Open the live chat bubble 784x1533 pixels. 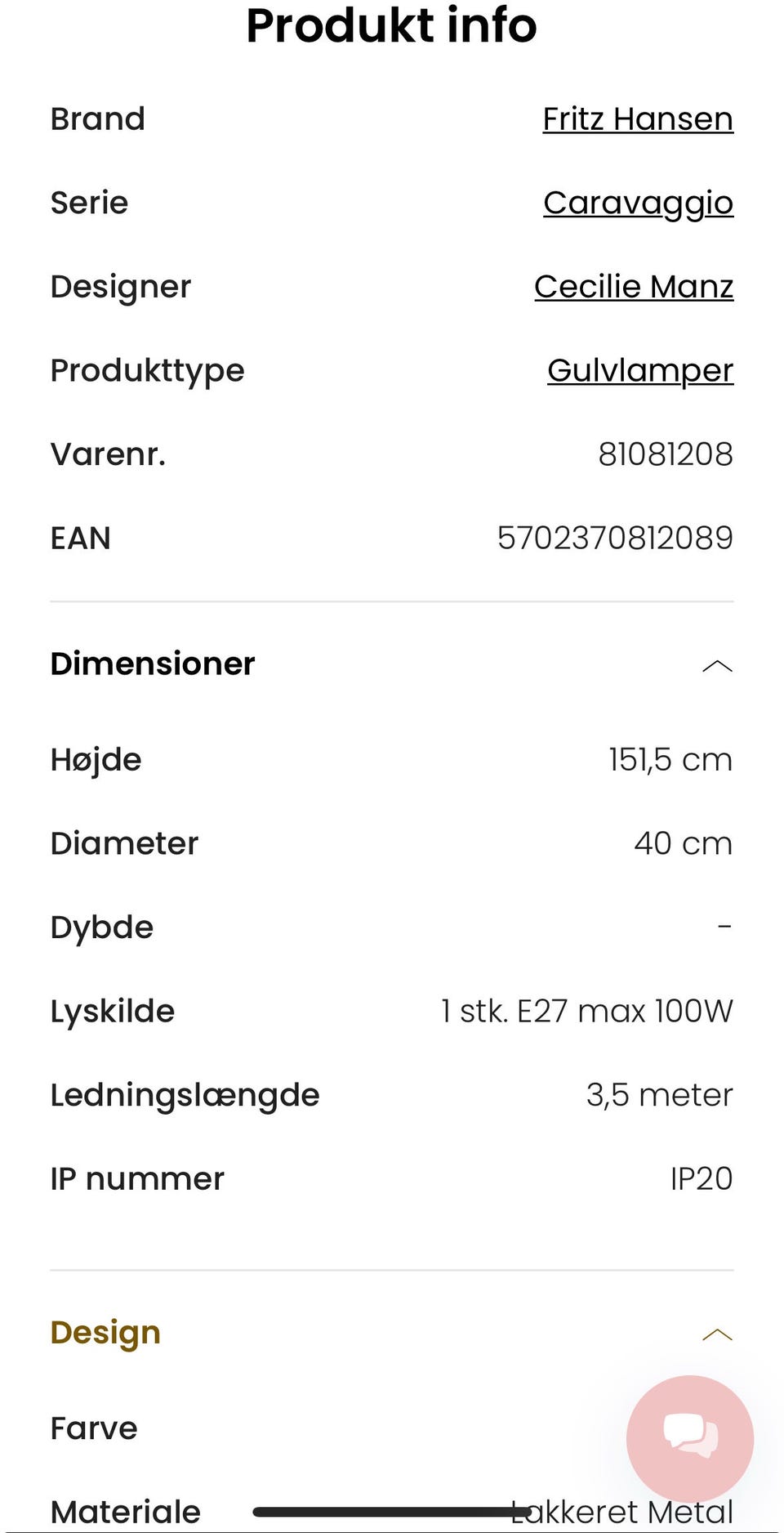click(690, 1437)
